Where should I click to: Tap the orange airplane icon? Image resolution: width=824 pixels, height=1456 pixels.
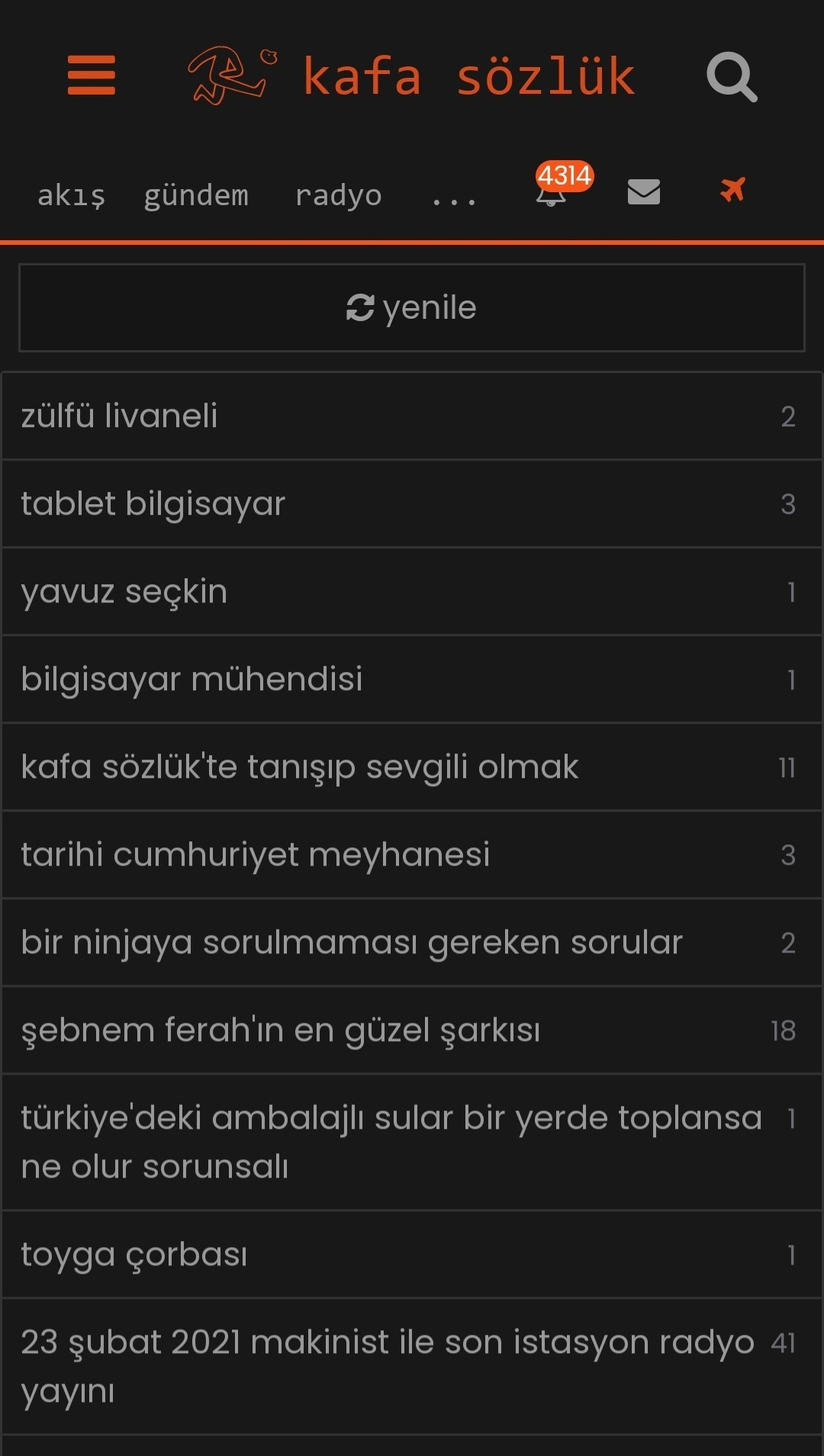[732, 190]
